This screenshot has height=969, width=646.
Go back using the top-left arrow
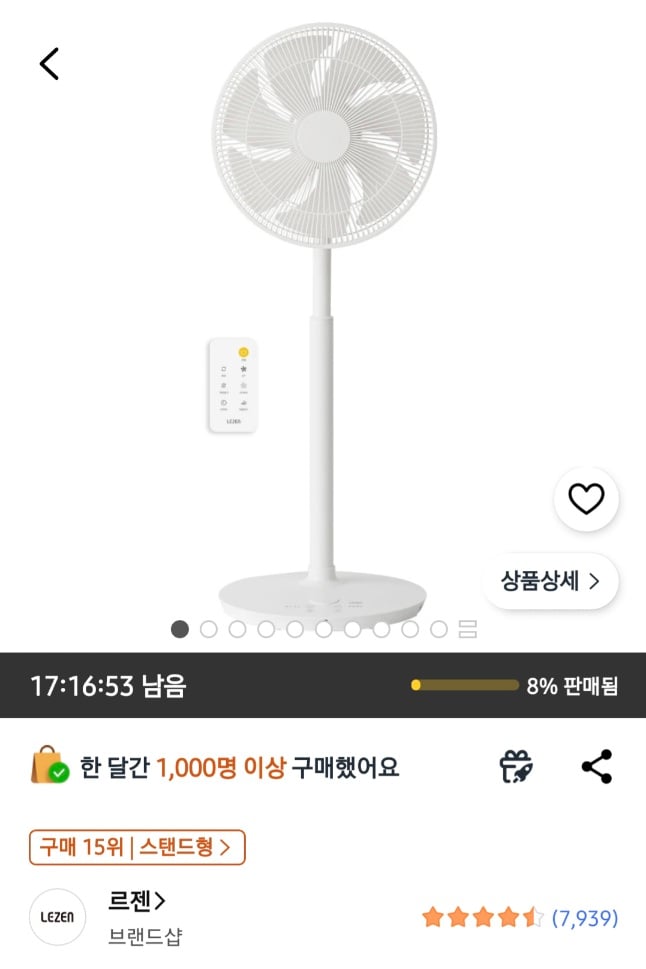click(49, 64)
